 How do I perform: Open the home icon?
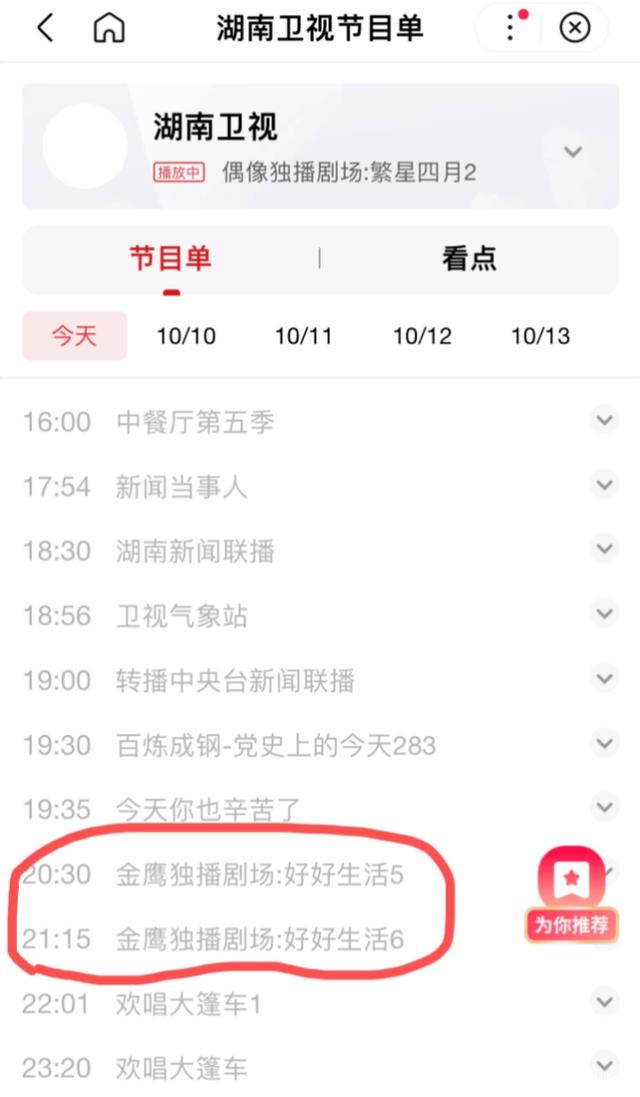(108, 28)
